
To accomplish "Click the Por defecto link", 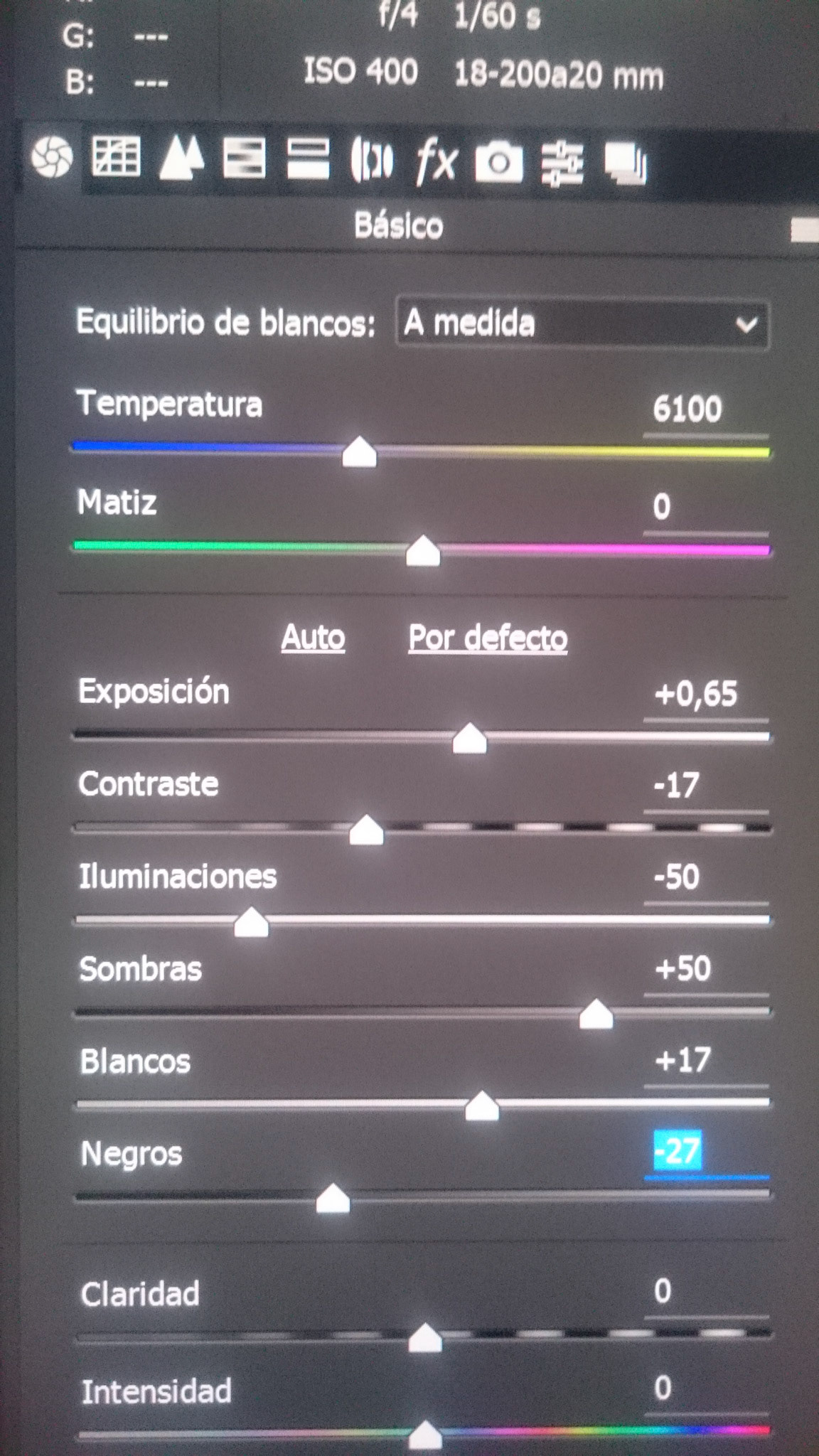I will click(x=488, y=638).
